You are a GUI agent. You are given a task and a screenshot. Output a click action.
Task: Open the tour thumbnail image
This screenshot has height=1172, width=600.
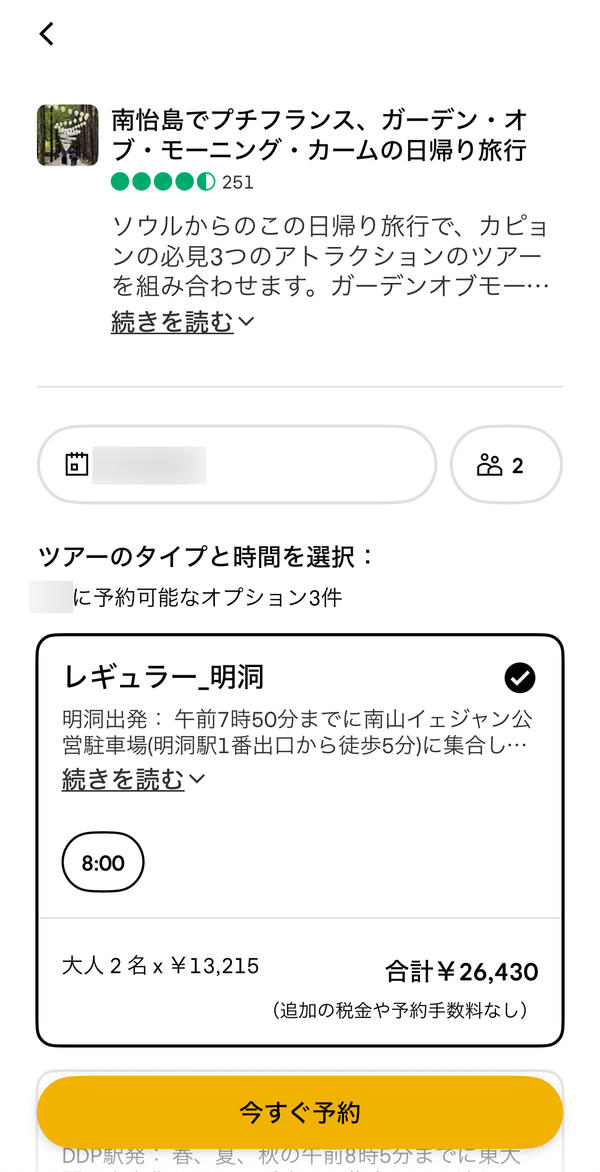pyautogui.click(x=68, y=135)
